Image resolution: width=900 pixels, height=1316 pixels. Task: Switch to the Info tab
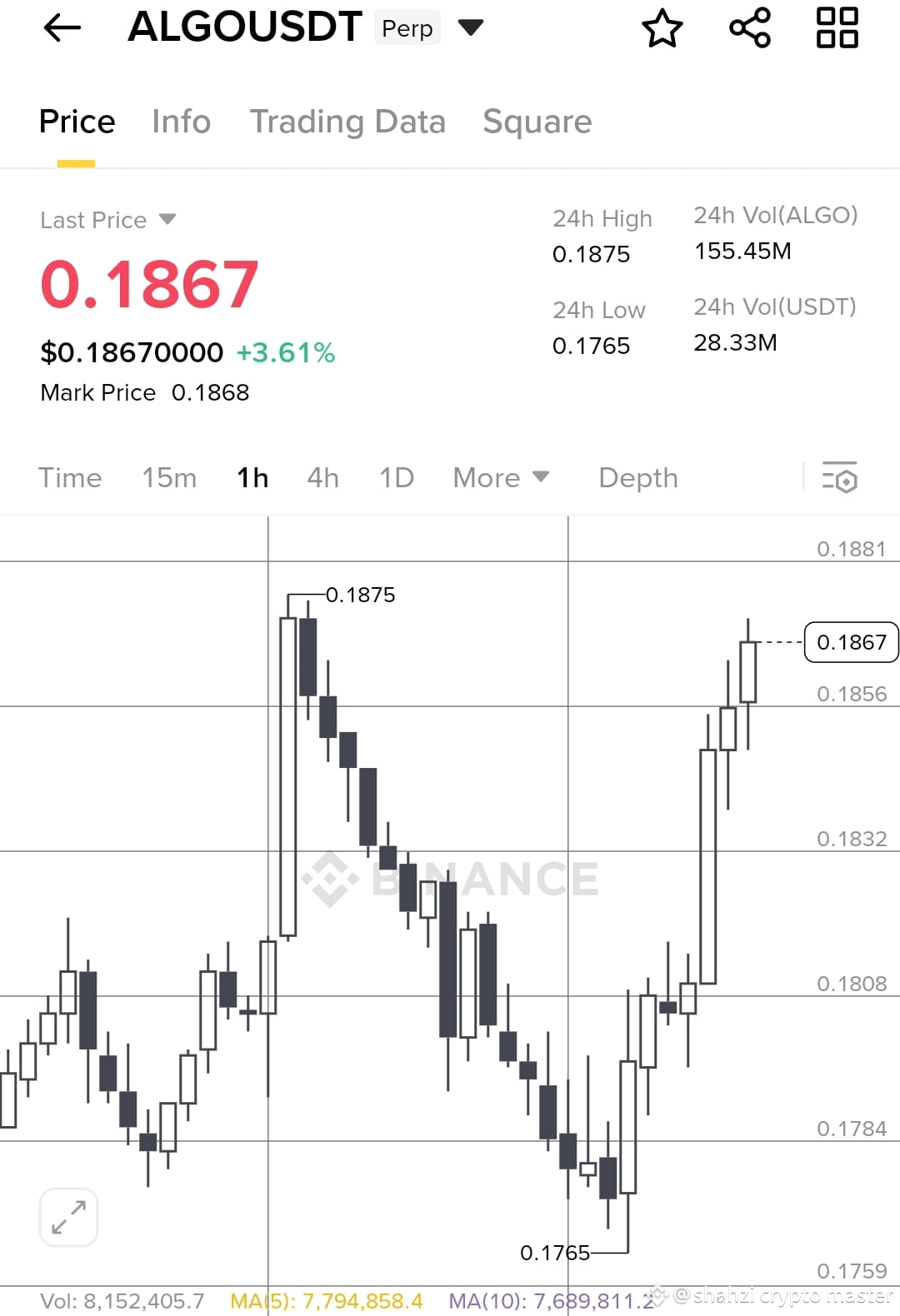(180, 122)
